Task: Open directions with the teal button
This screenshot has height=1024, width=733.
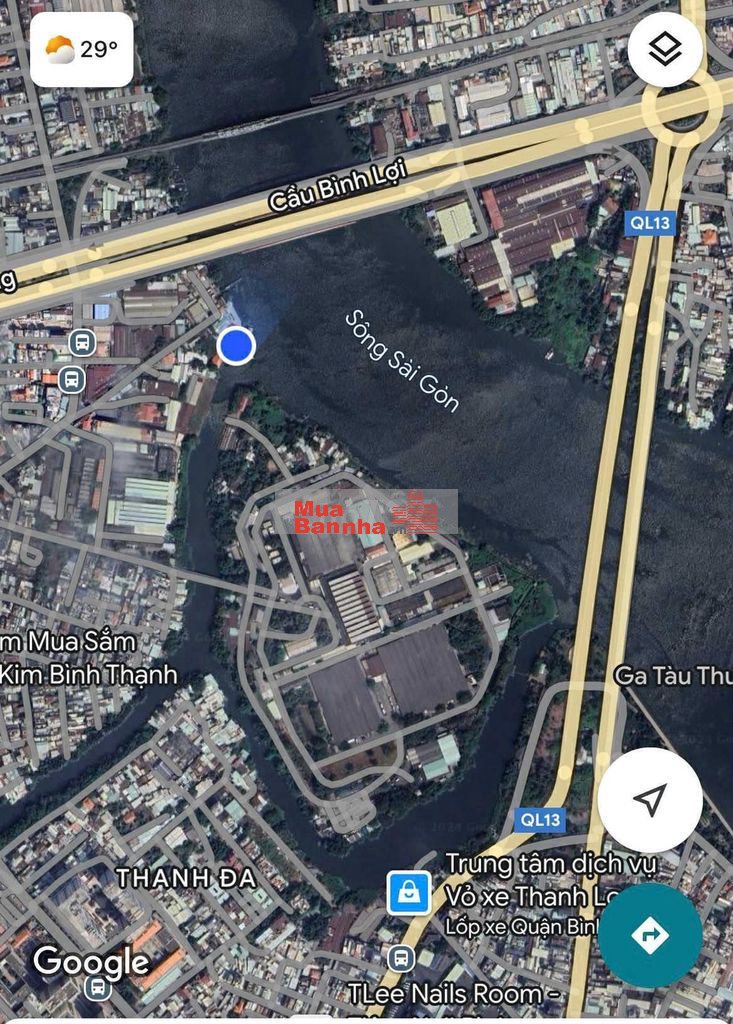Action: [650, 935]
